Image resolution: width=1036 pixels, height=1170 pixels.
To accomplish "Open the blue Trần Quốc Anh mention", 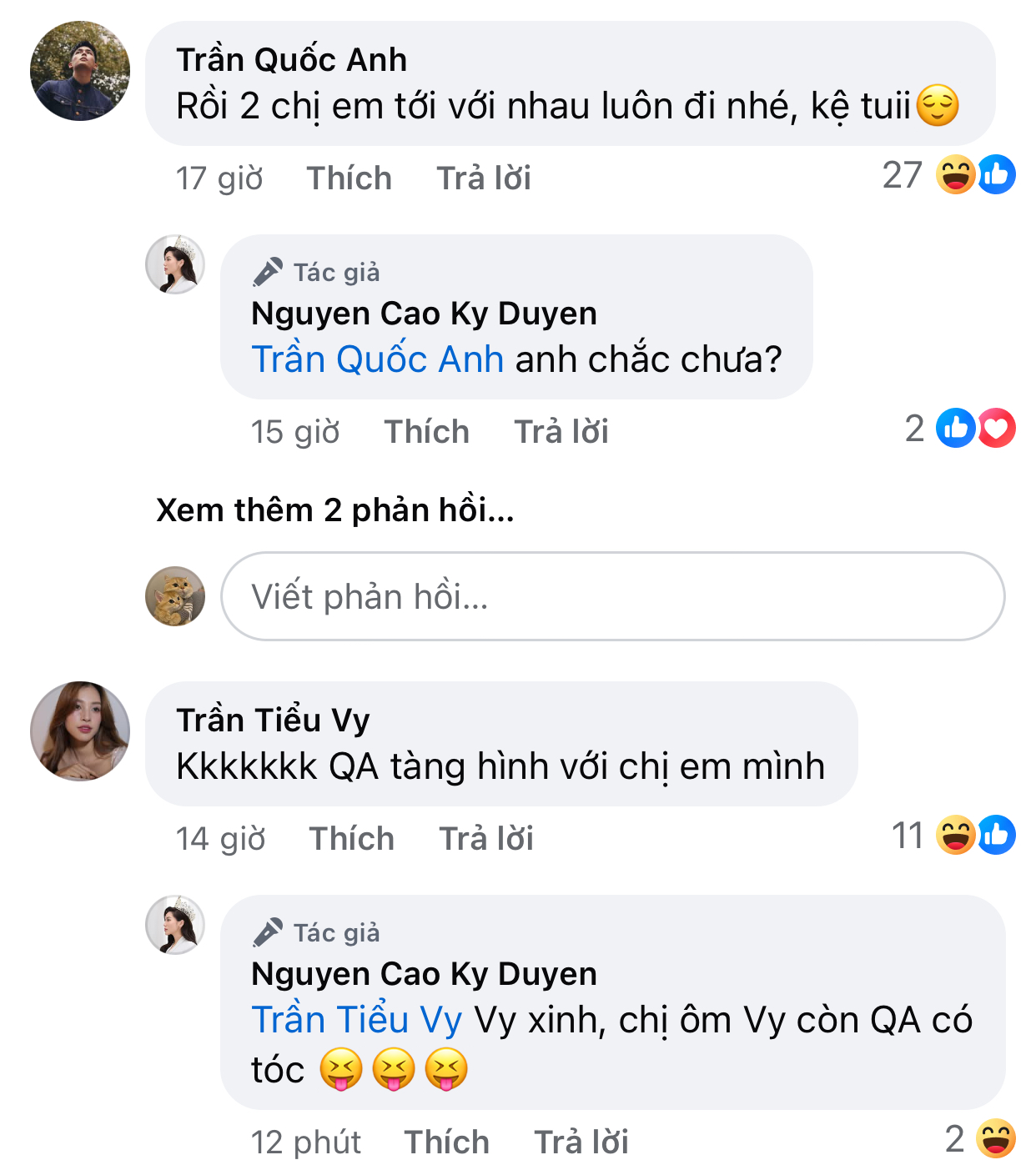I will point(378,359).
